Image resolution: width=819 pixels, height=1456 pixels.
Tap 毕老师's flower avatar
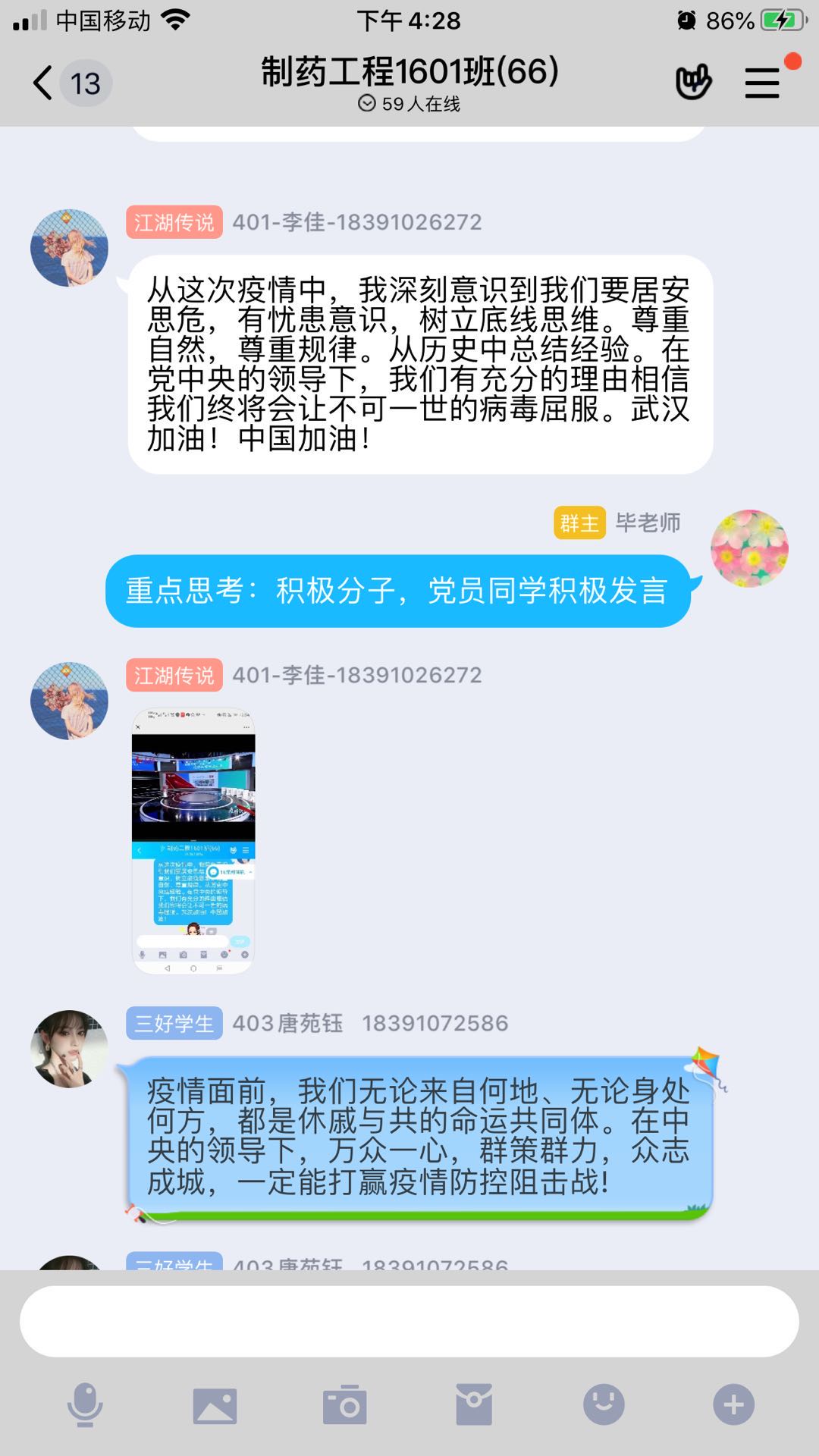[748, 548]
